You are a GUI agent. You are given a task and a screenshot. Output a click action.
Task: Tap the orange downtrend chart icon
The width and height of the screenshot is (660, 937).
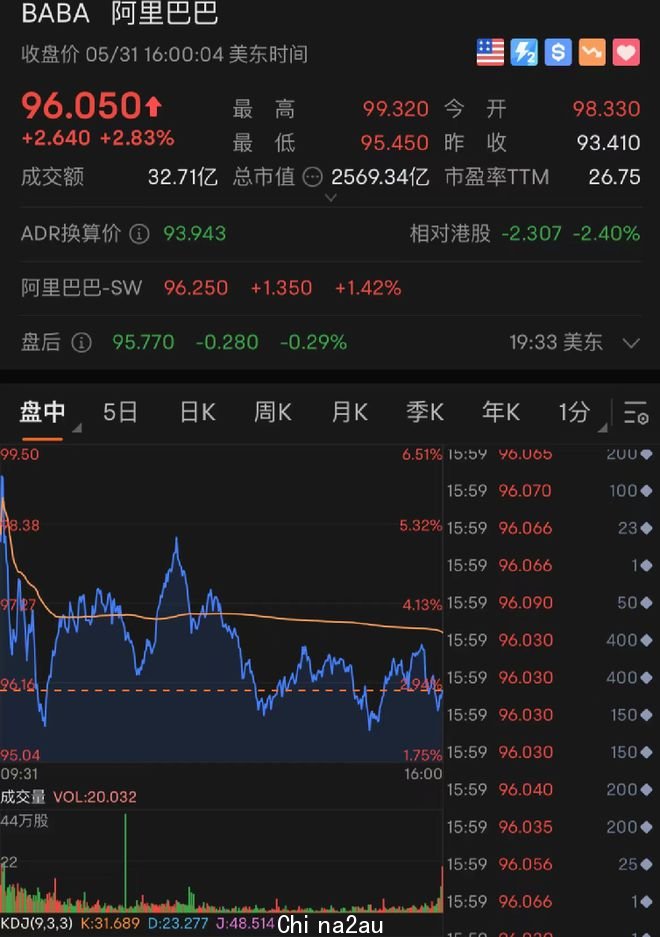coord(592,53)
